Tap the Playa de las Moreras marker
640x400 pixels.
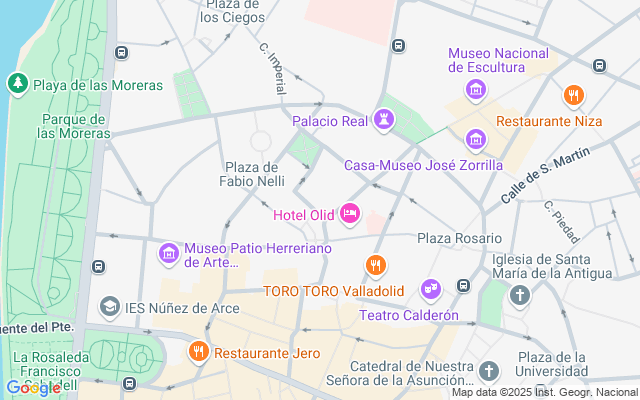[x=17, y=85]
